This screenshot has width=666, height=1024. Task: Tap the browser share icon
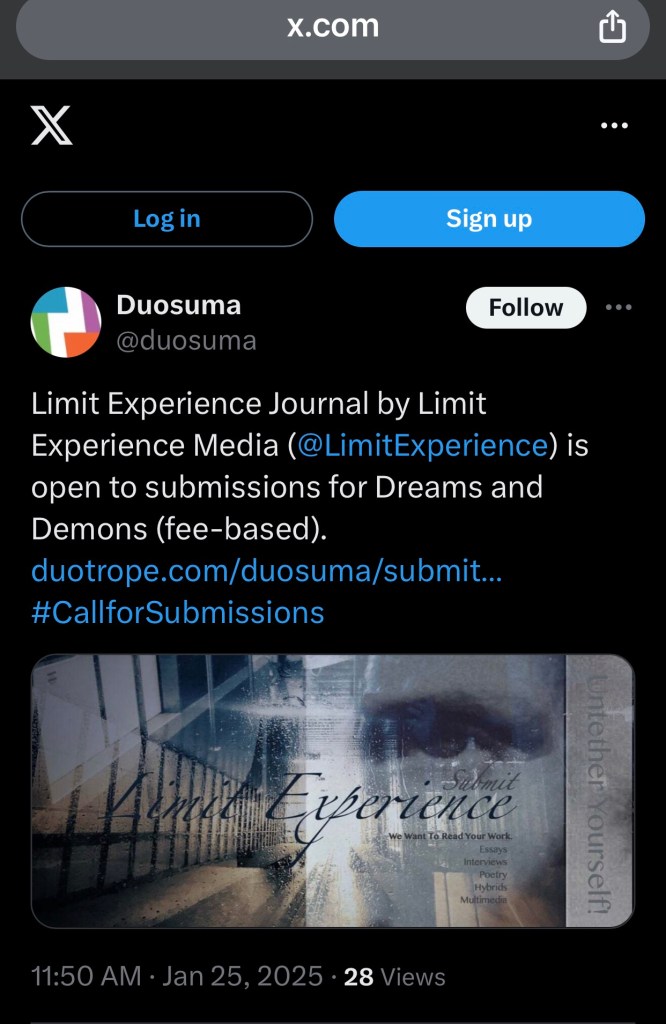pos(612,28)
